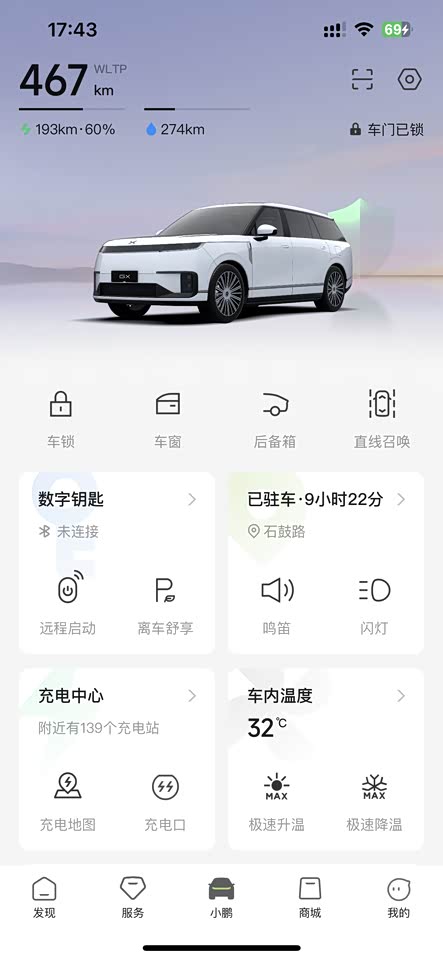
Task: Tap 远程启动 remote start
Action: coord(68,603)
